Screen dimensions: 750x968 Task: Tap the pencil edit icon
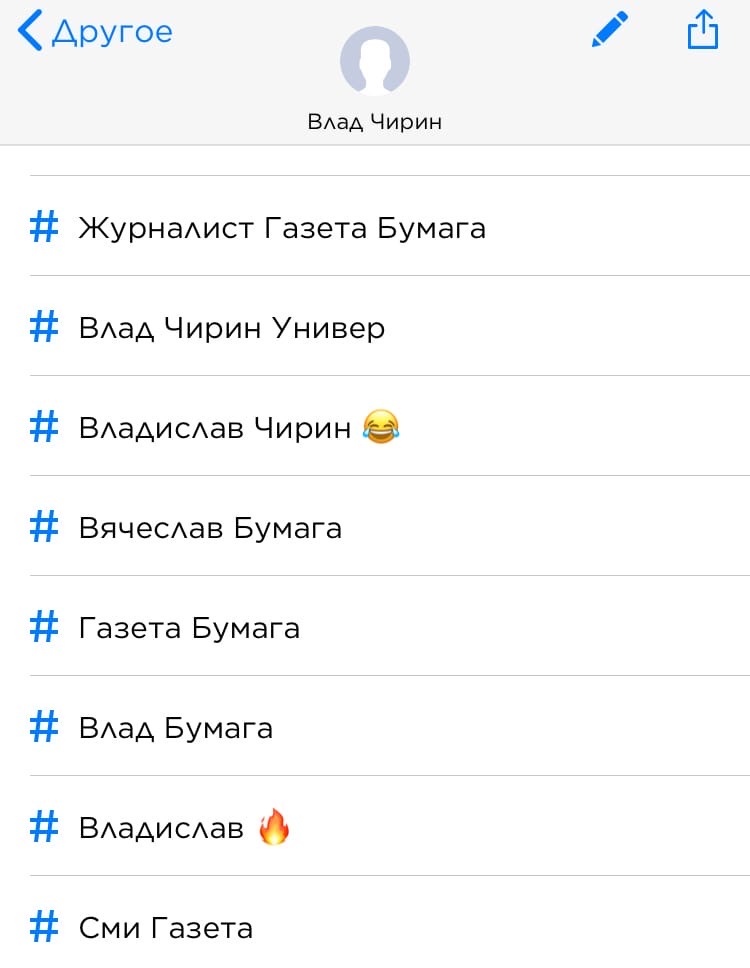pyautogui.click(x=609, y=30)
